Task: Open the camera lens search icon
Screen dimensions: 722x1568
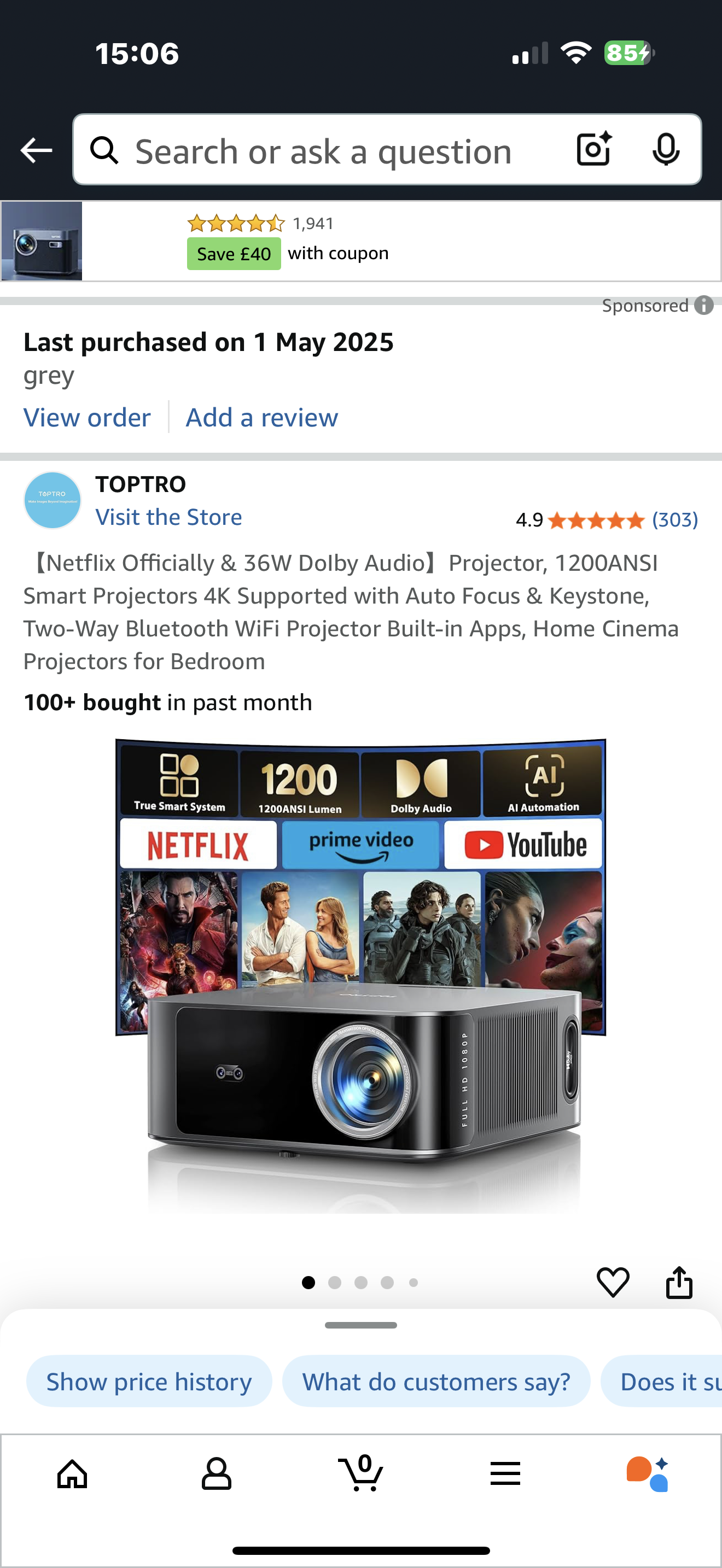Action: click(x=593, y=150)
